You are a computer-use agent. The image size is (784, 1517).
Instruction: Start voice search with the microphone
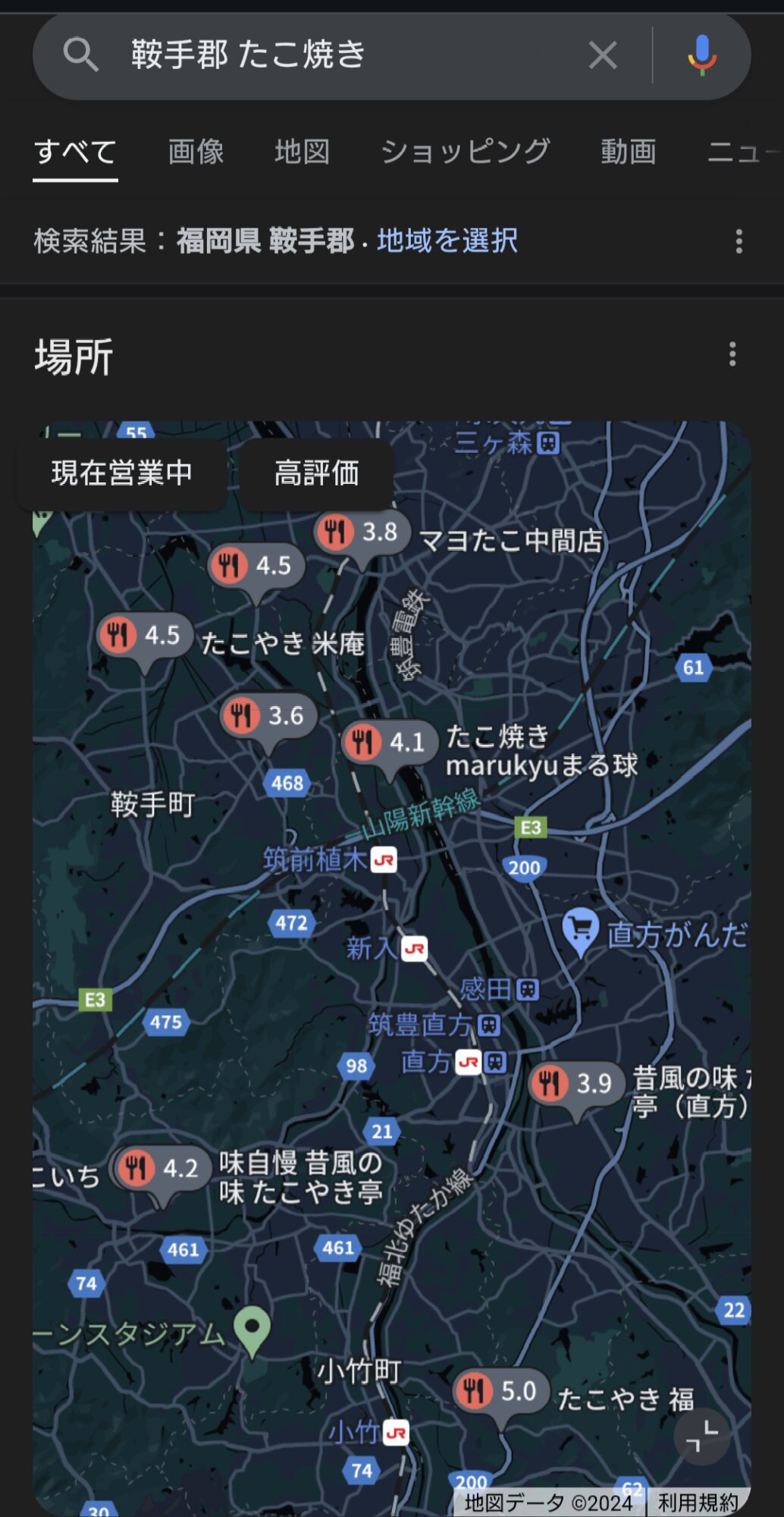(x=701, y=55)
